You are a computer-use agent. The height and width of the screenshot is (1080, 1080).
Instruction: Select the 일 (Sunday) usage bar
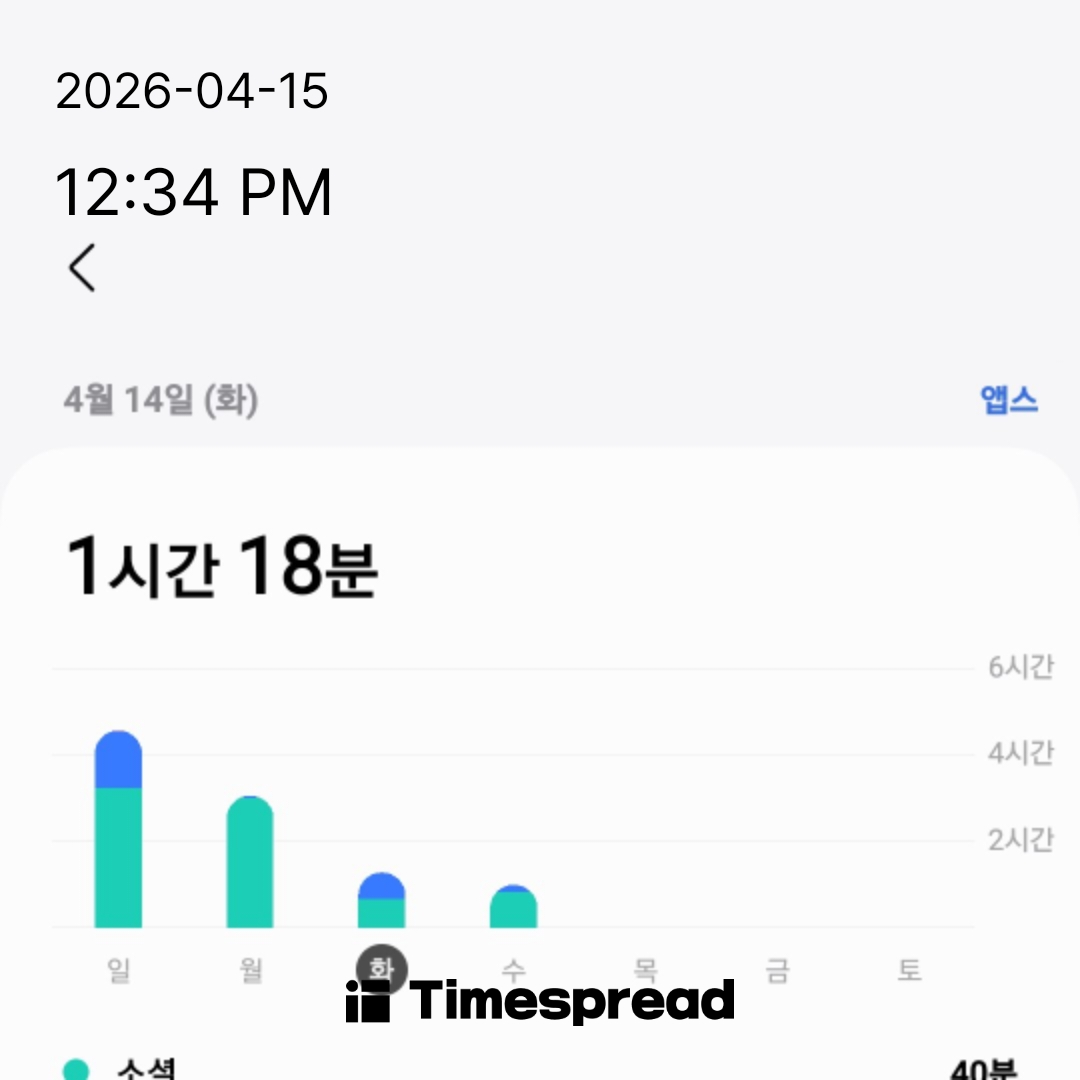pyautogui.click(x=118, y=830)
